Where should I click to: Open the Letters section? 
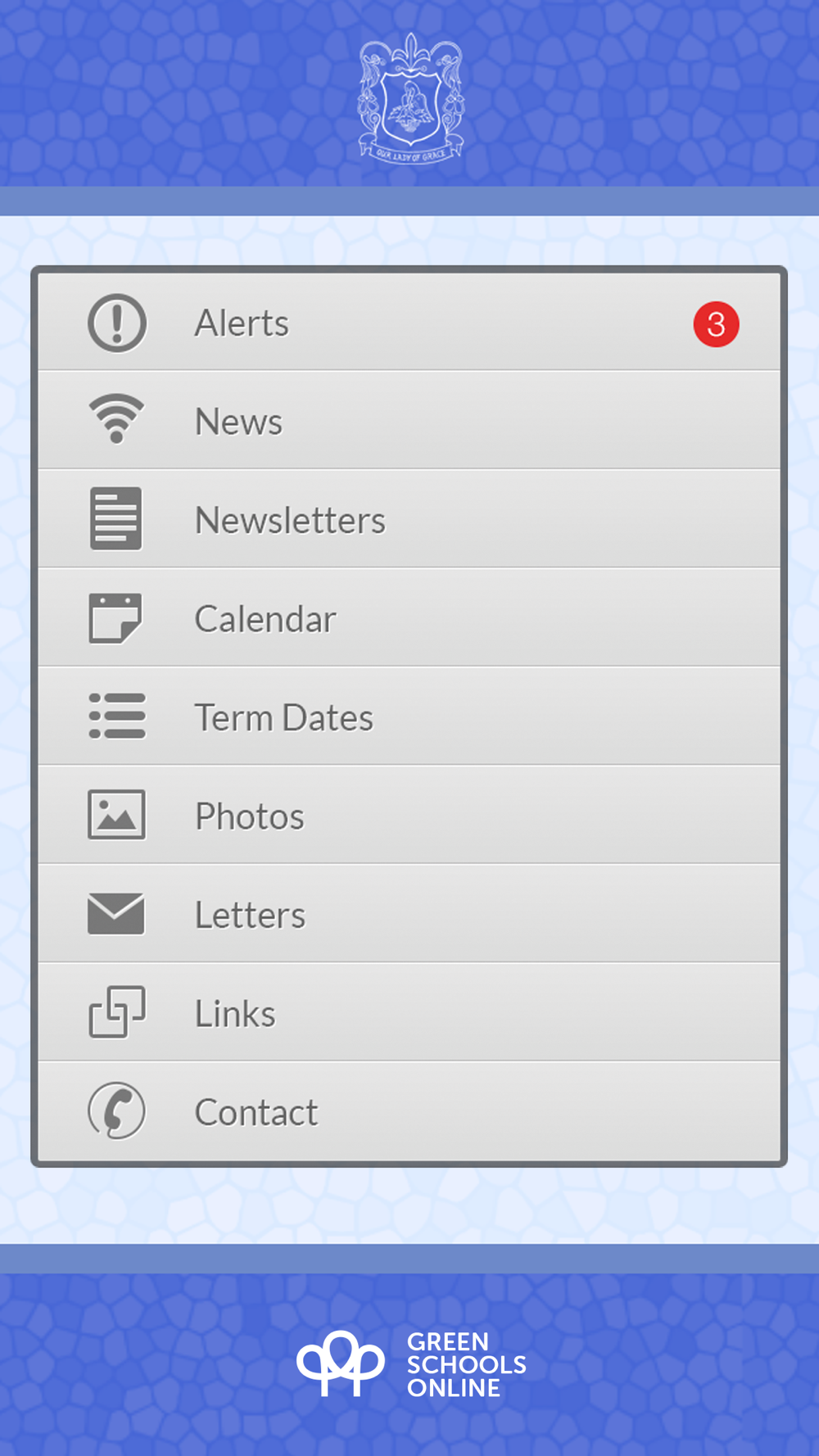(409, 914)
